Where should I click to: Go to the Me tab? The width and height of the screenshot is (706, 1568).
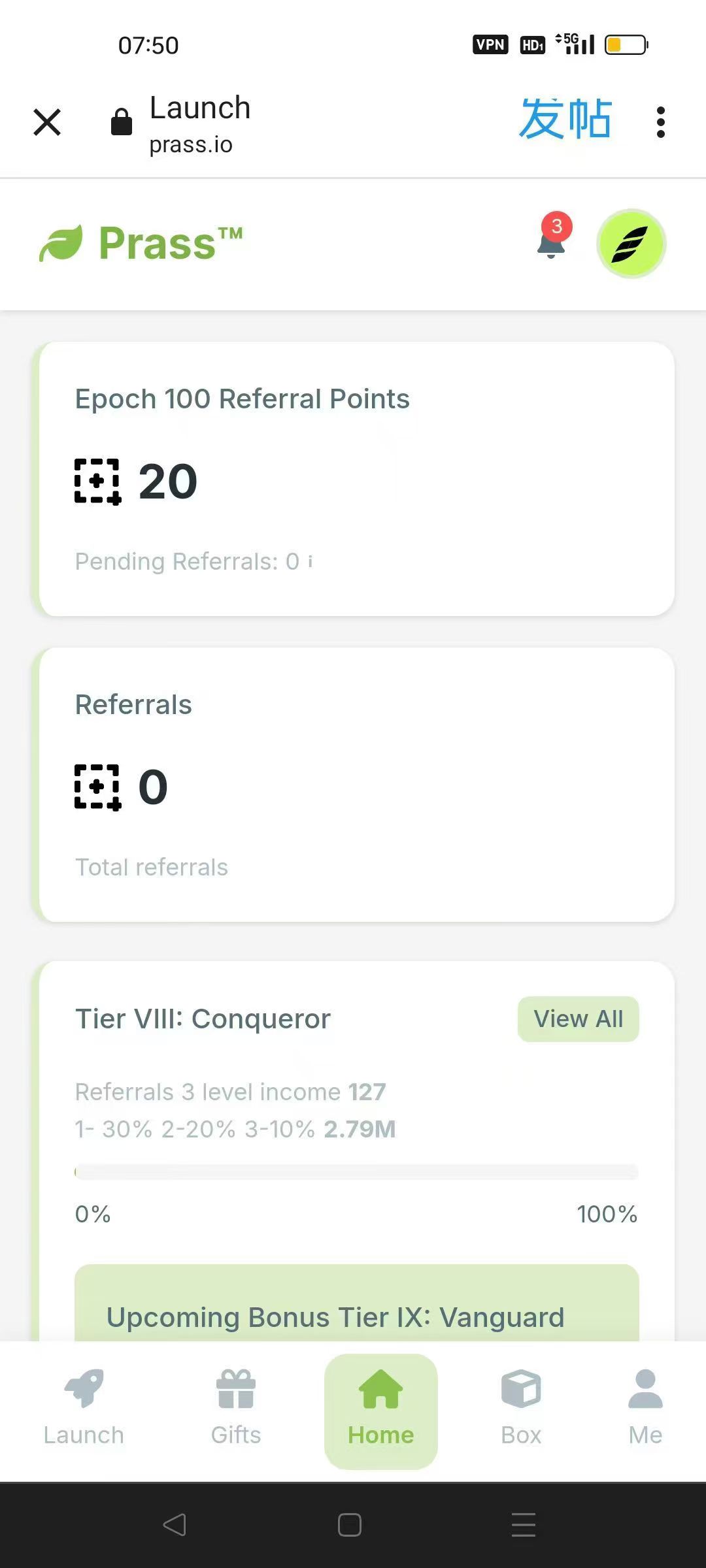(645, 1409)
